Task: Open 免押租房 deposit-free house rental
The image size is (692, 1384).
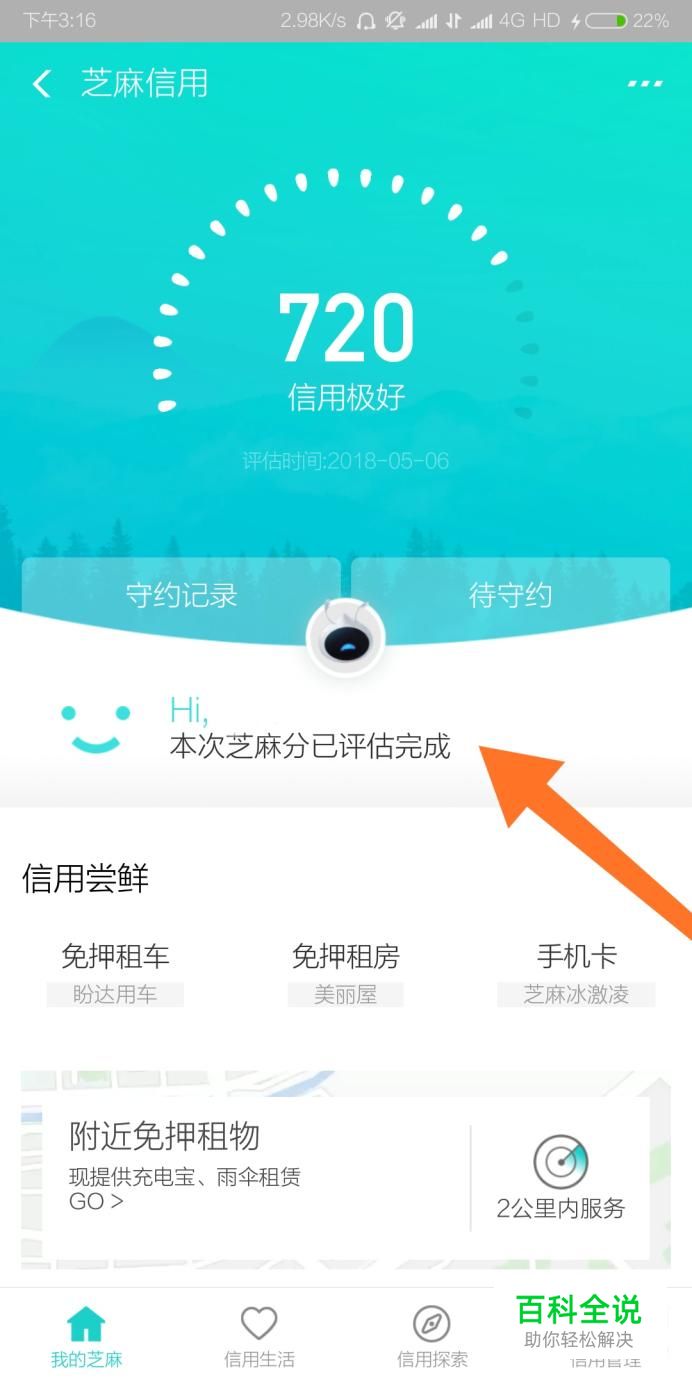Action: [346, 971]
